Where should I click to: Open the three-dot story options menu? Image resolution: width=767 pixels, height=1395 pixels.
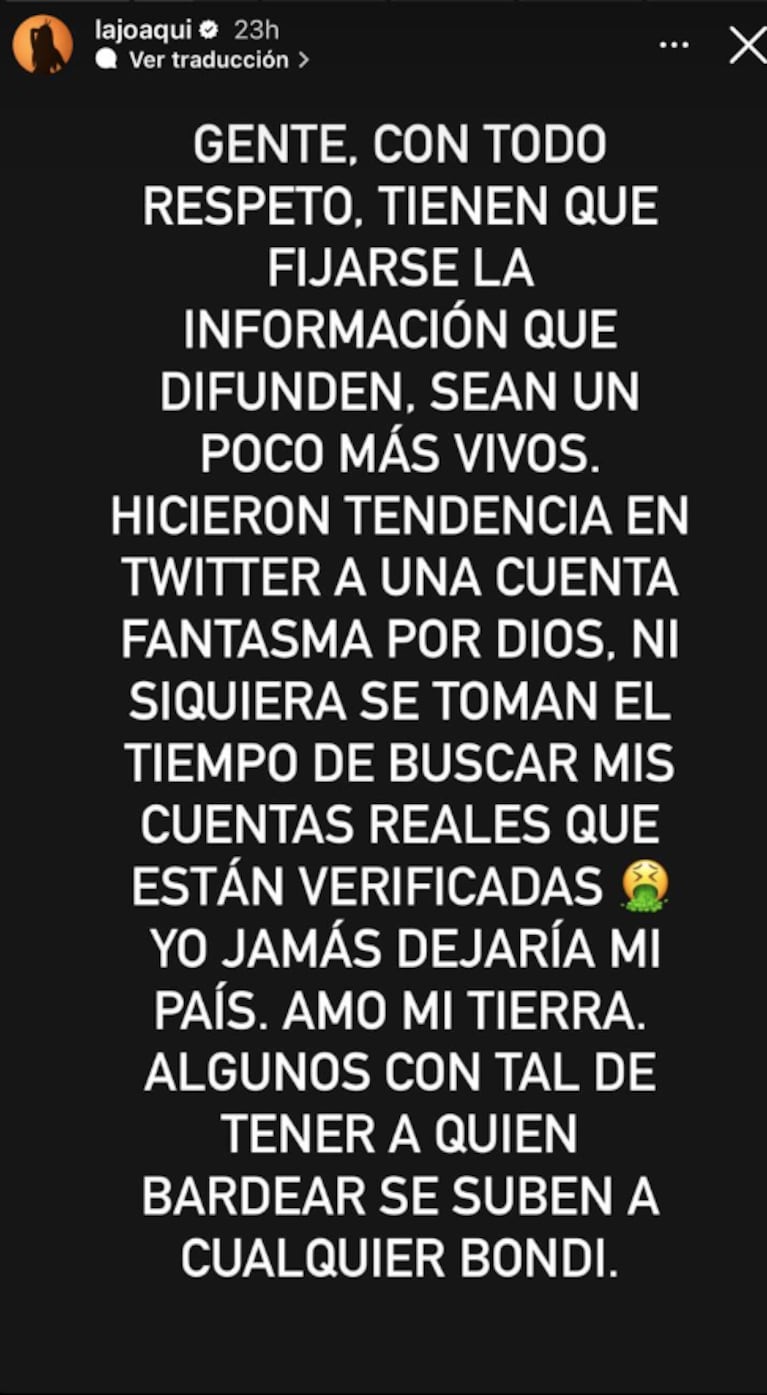pyautogui.click(x=677, y=45)
